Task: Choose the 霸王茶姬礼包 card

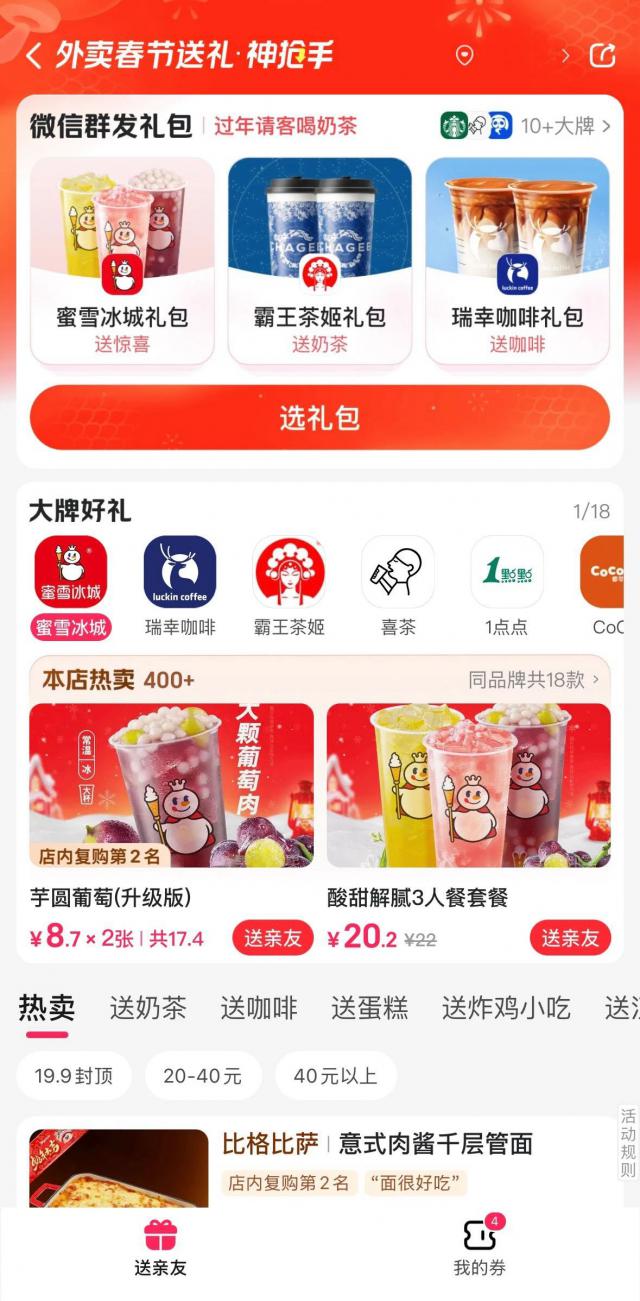Action: point(319,262)
